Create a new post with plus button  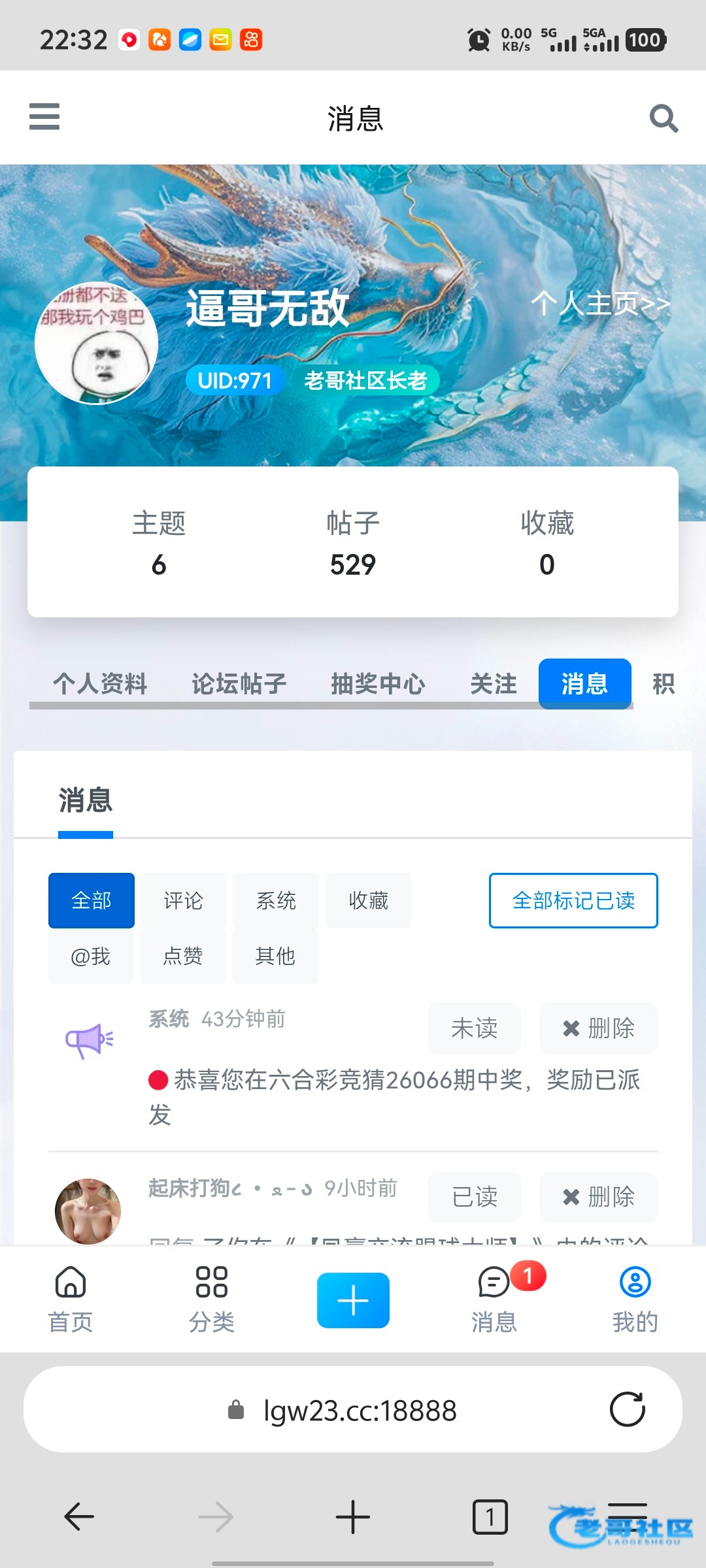pos(353,1300)
